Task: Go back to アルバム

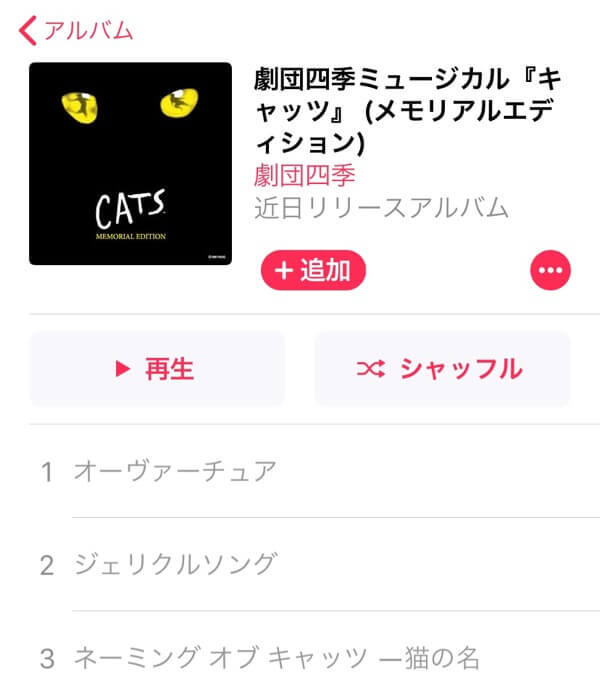Action: [76, 30]
